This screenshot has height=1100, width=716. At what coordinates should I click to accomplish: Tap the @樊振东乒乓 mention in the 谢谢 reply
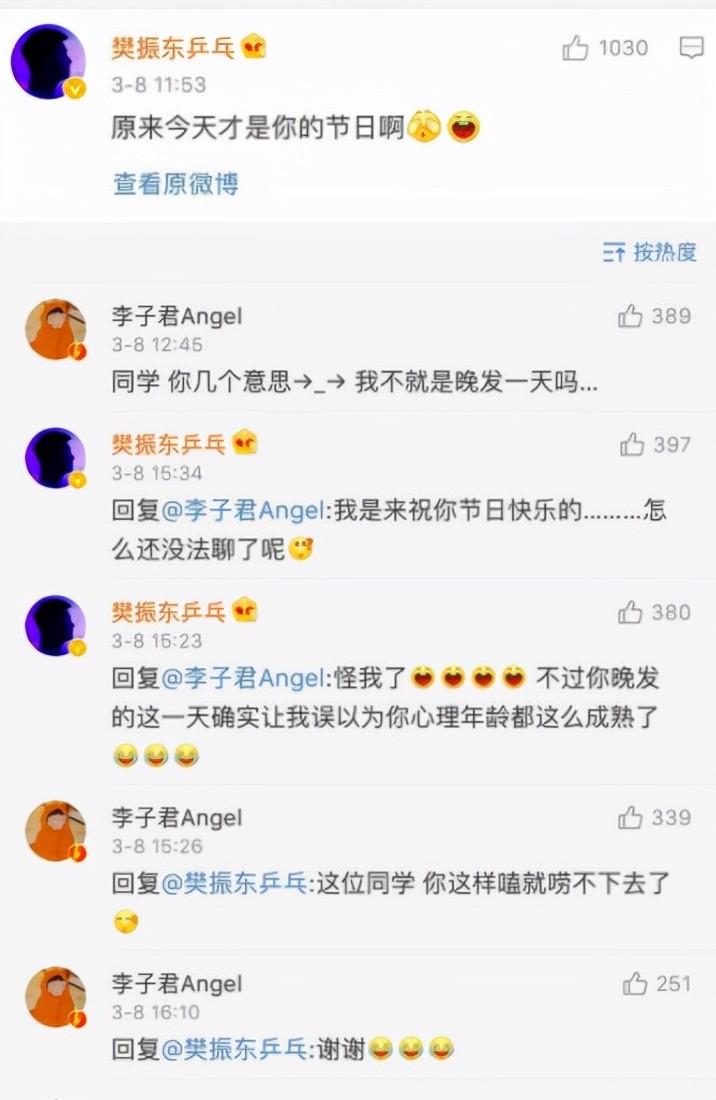tap(235, 1049)
